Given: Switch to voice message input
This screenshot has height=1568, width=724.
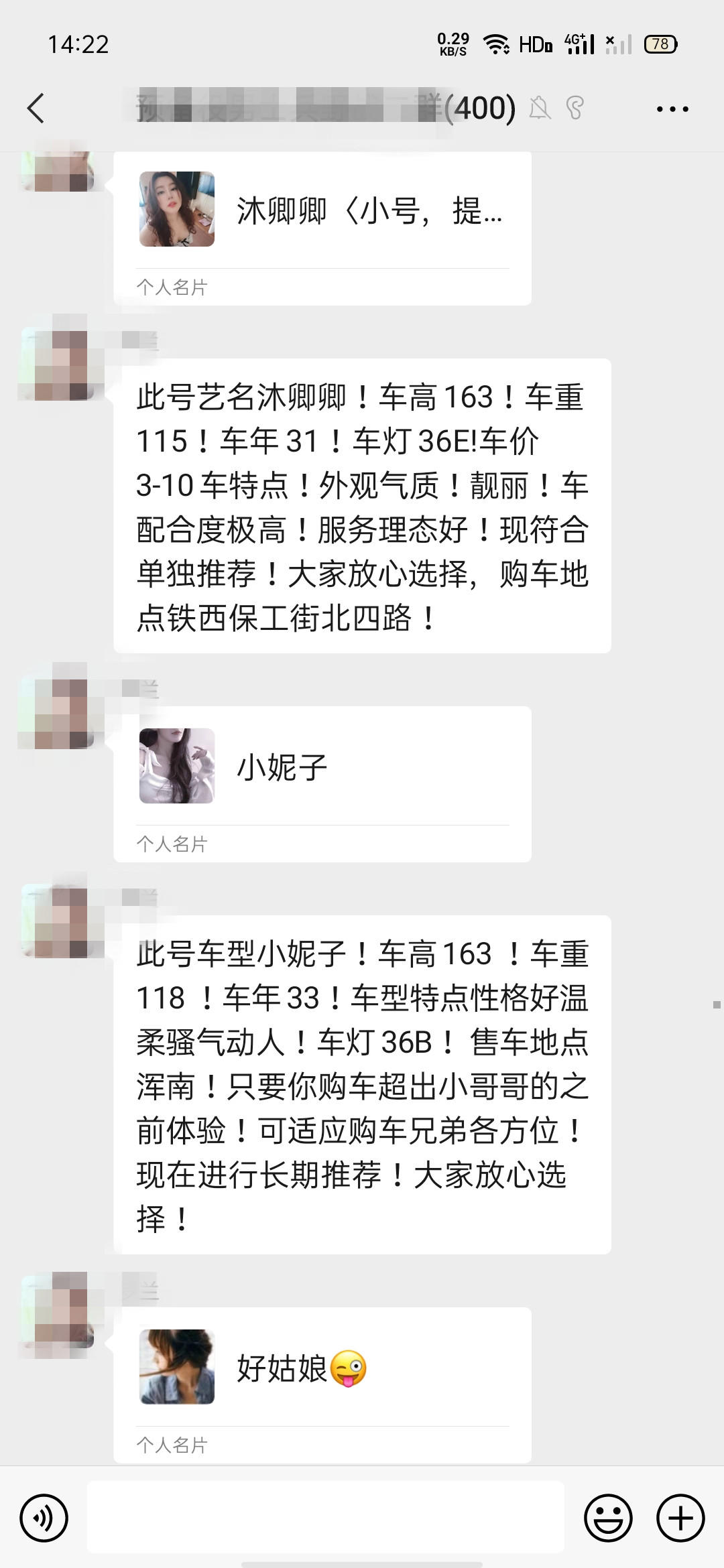Looking at the screenshot, I should (44, 1518).
